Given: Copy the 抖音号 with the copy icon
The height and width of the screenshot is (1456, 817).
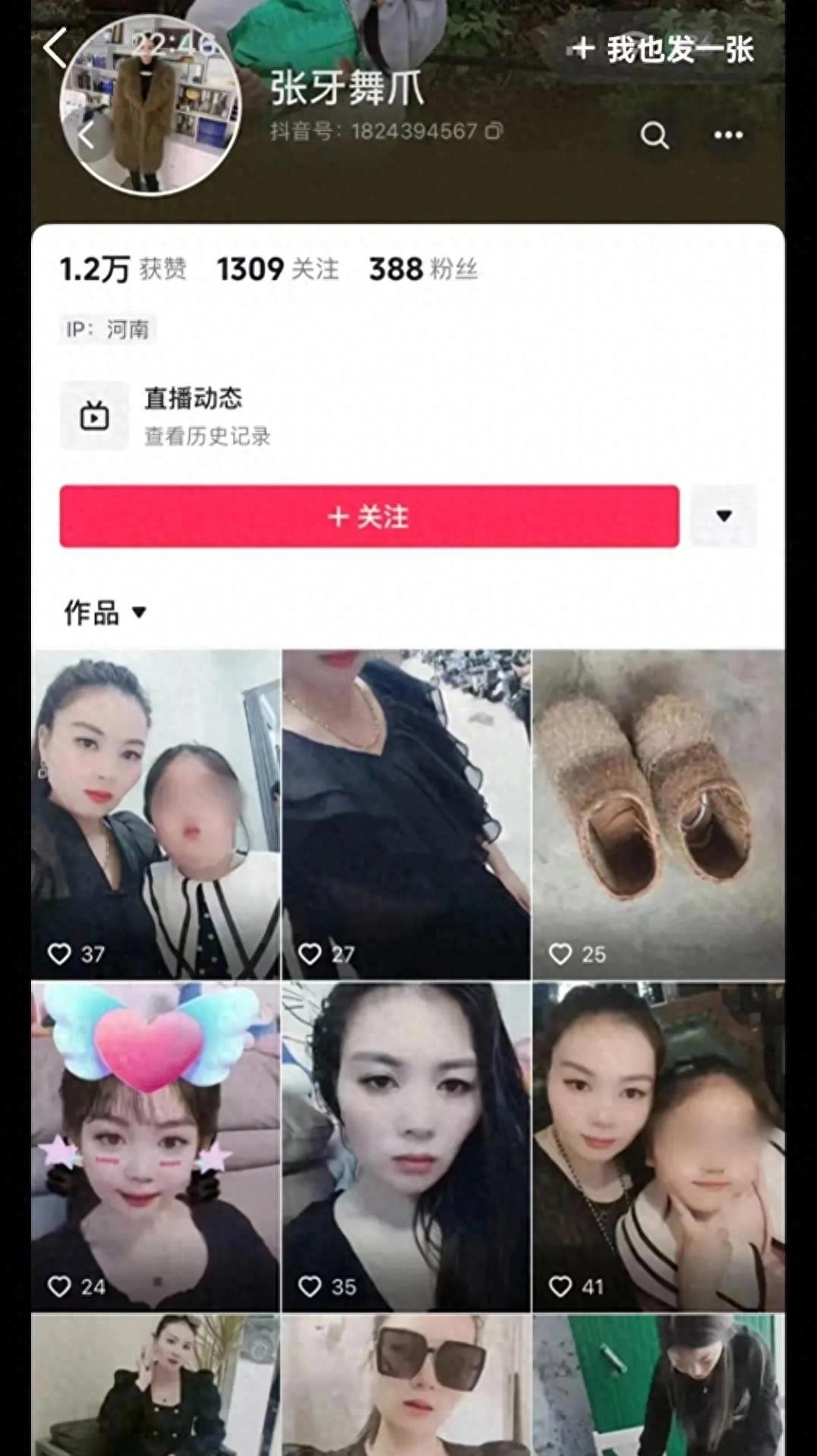Looking at the screenshot, I should (494, 131).
